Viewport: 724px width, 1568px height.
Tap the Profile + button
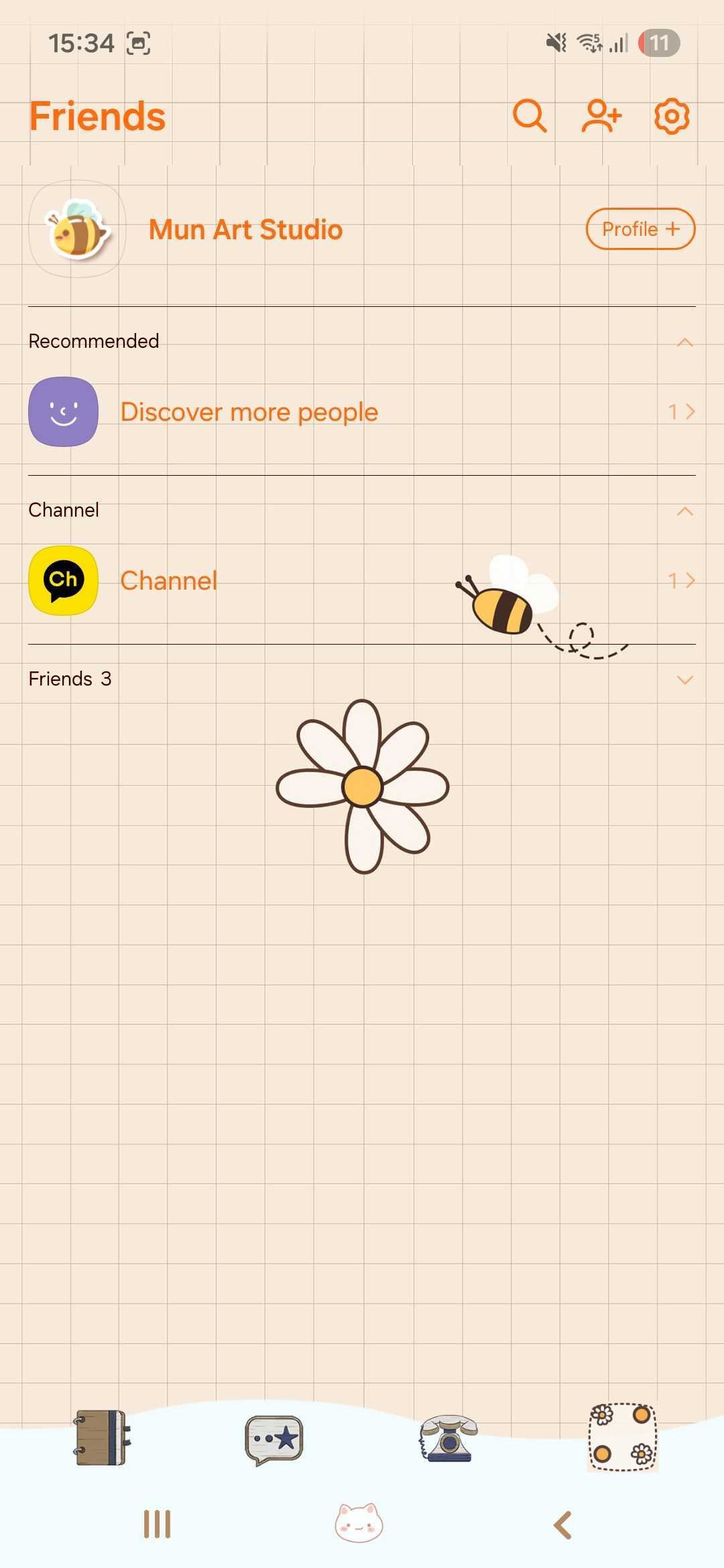pos(640,229)
